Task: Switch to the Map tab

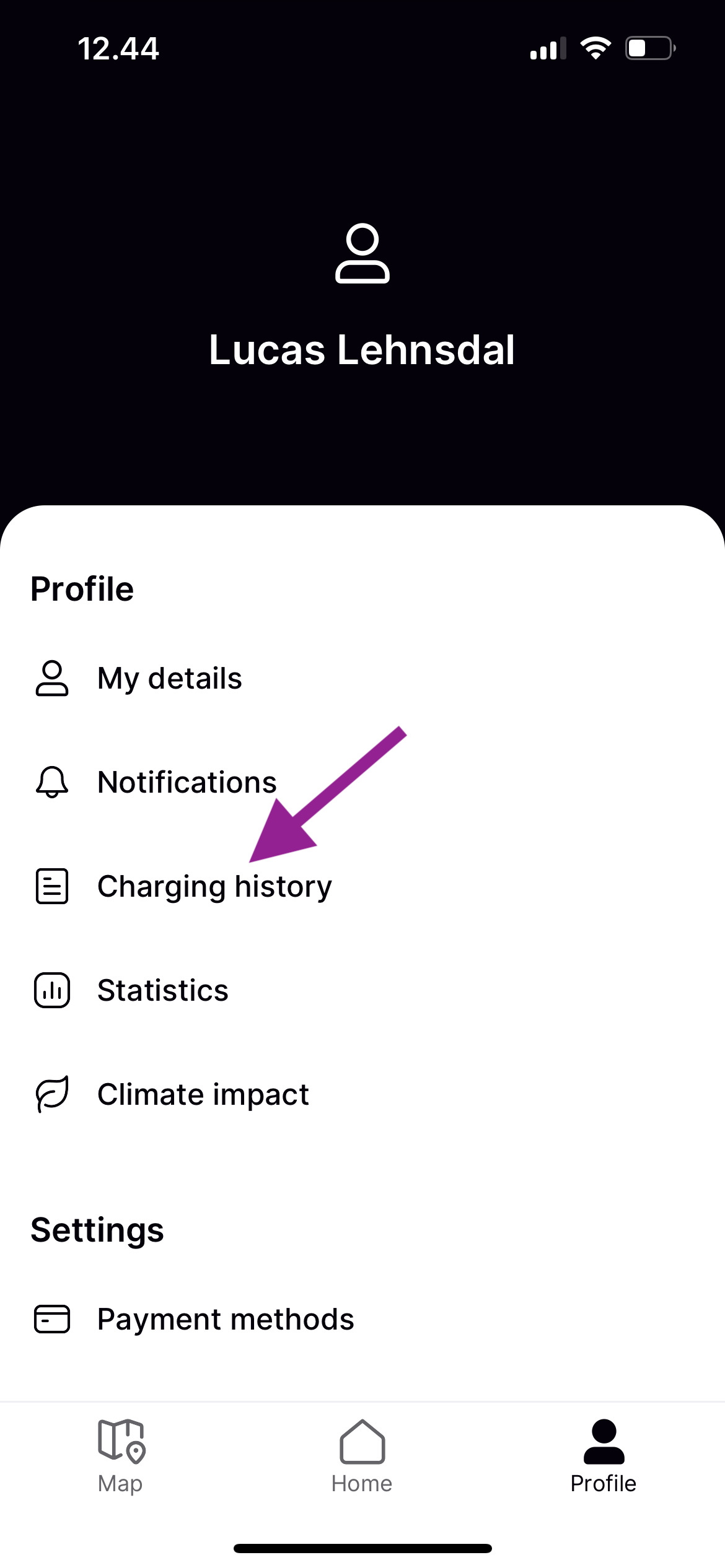Action: click(x=120, y=1457)
